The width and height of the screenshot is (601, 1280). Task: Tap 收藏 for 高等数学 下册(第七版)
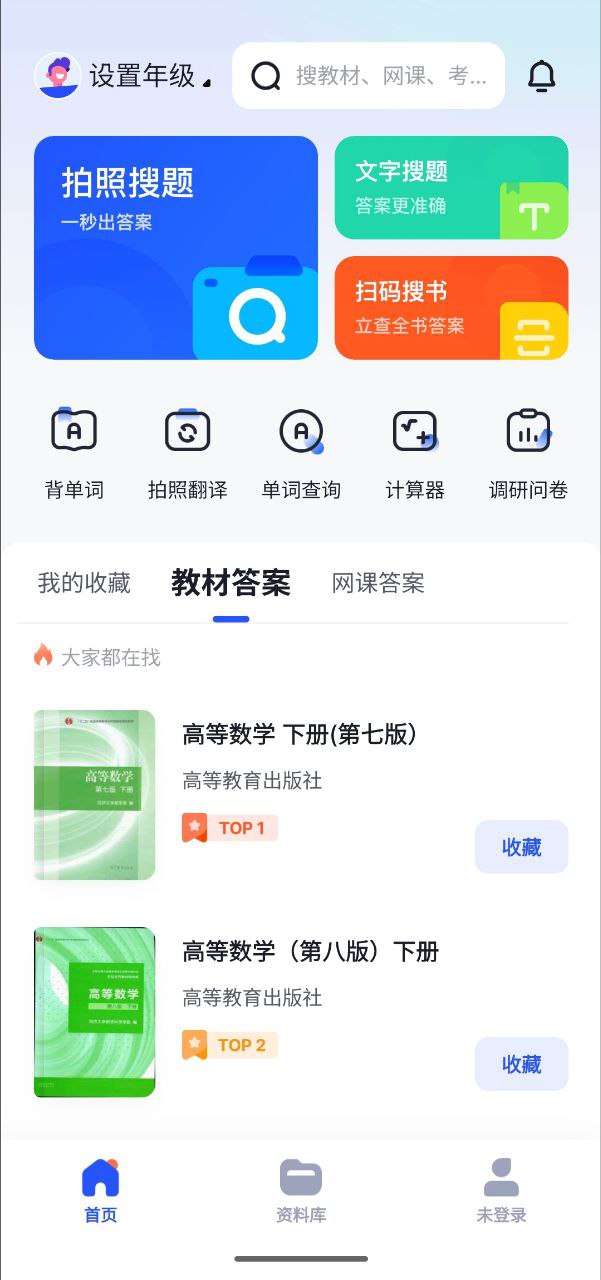click(x=521, y=847)
